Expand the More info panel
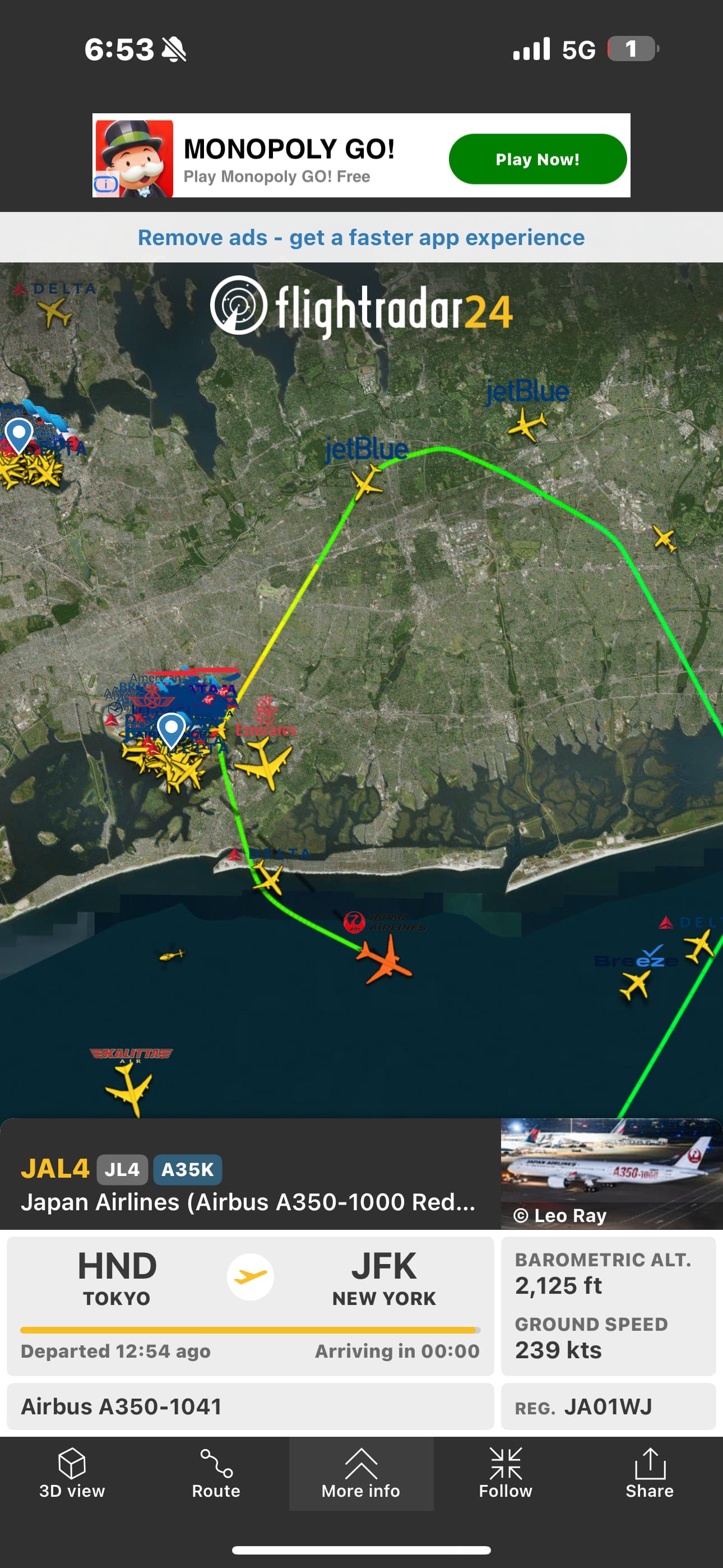This screenshot has width=723, height=1568. tap(361, 1474)
